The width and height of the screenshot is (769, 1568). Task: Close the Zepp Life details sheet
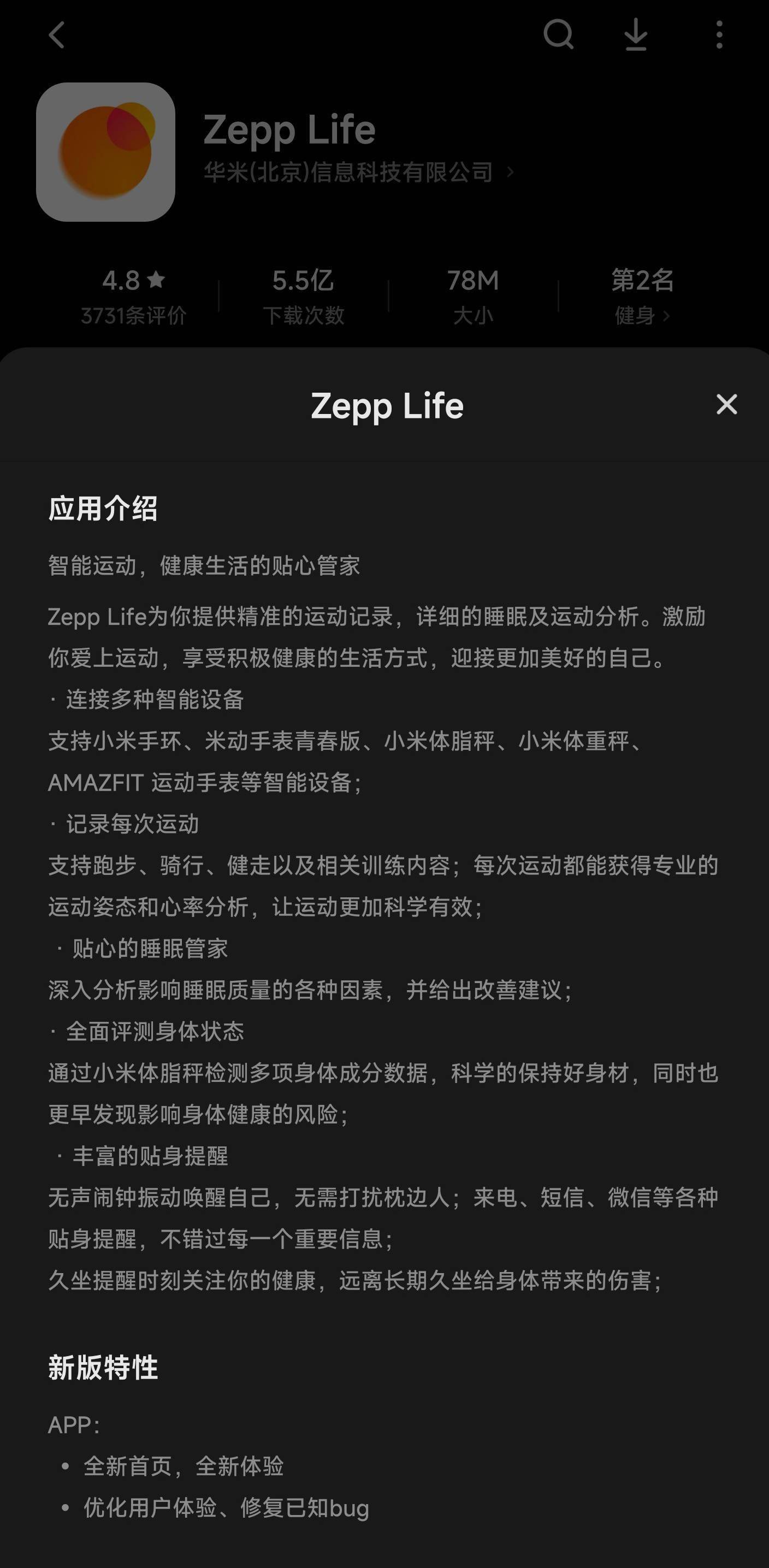pyautogui.click(x=726, y=404)
